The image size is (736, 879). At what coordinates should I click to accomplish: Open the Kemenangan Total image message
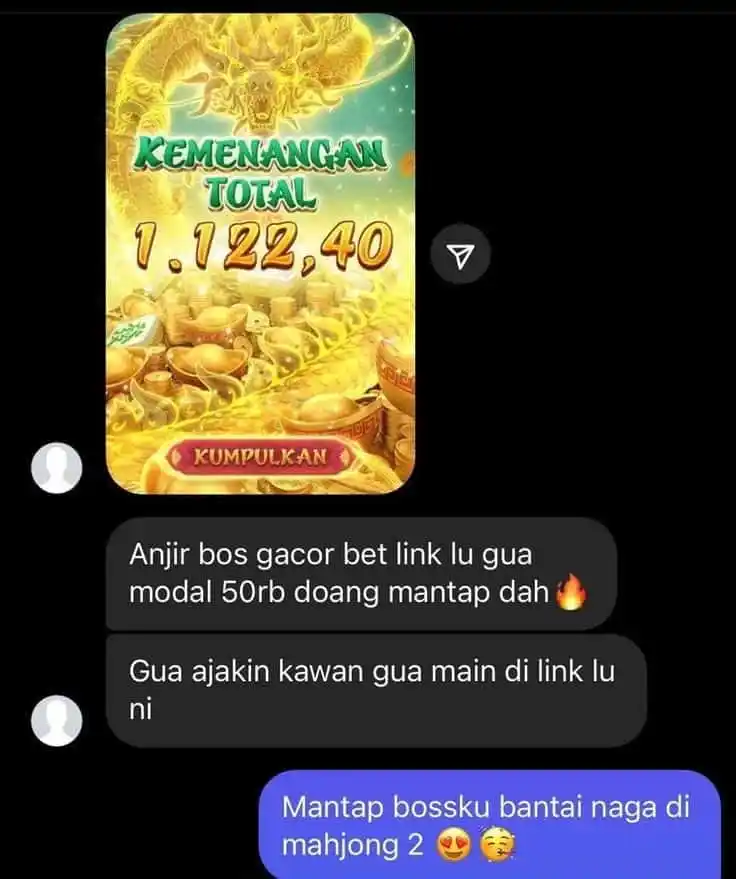click(x=260, y=250)
